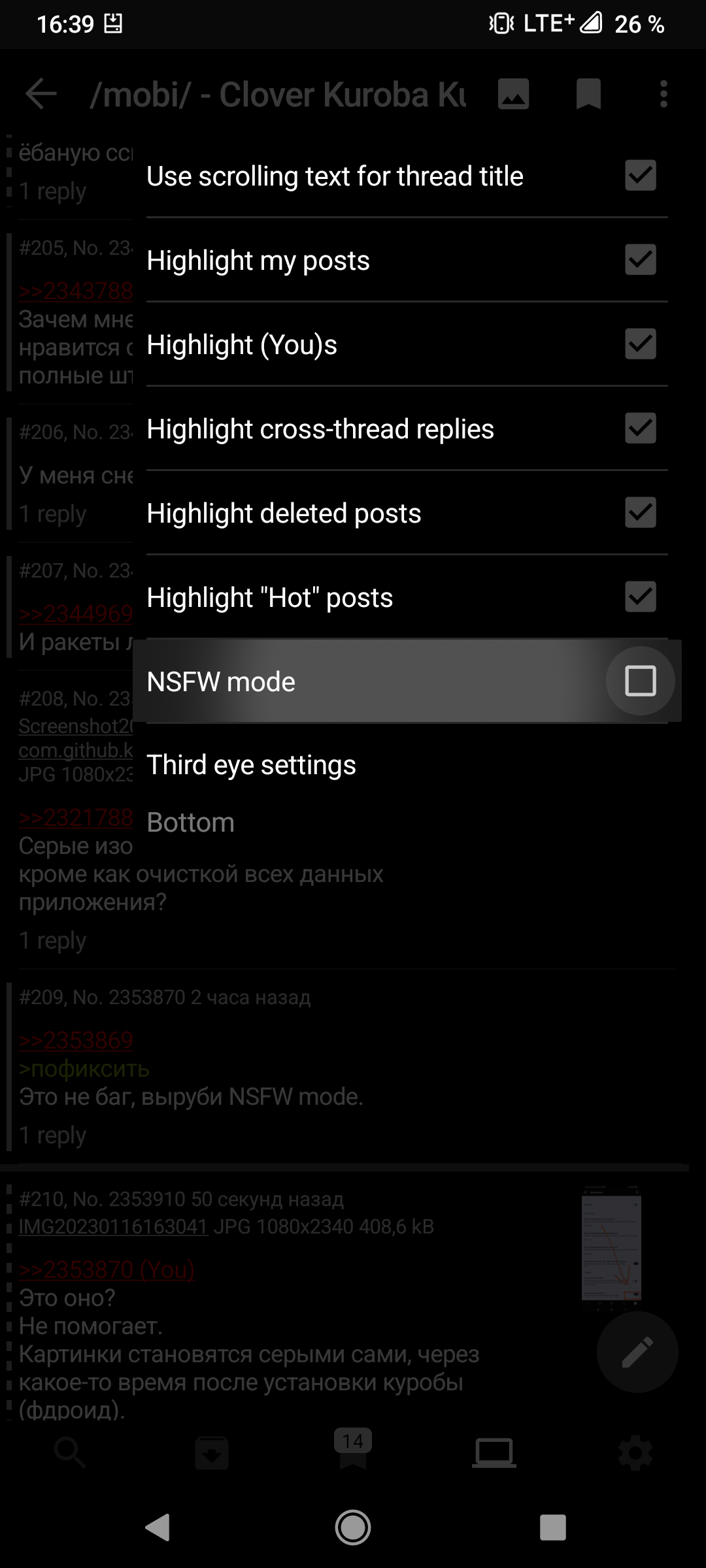Screen dimensions: 706x1568
Task: Toggle Highlight cross-thread replies checkbox
Action: click(x=640, y=429)
